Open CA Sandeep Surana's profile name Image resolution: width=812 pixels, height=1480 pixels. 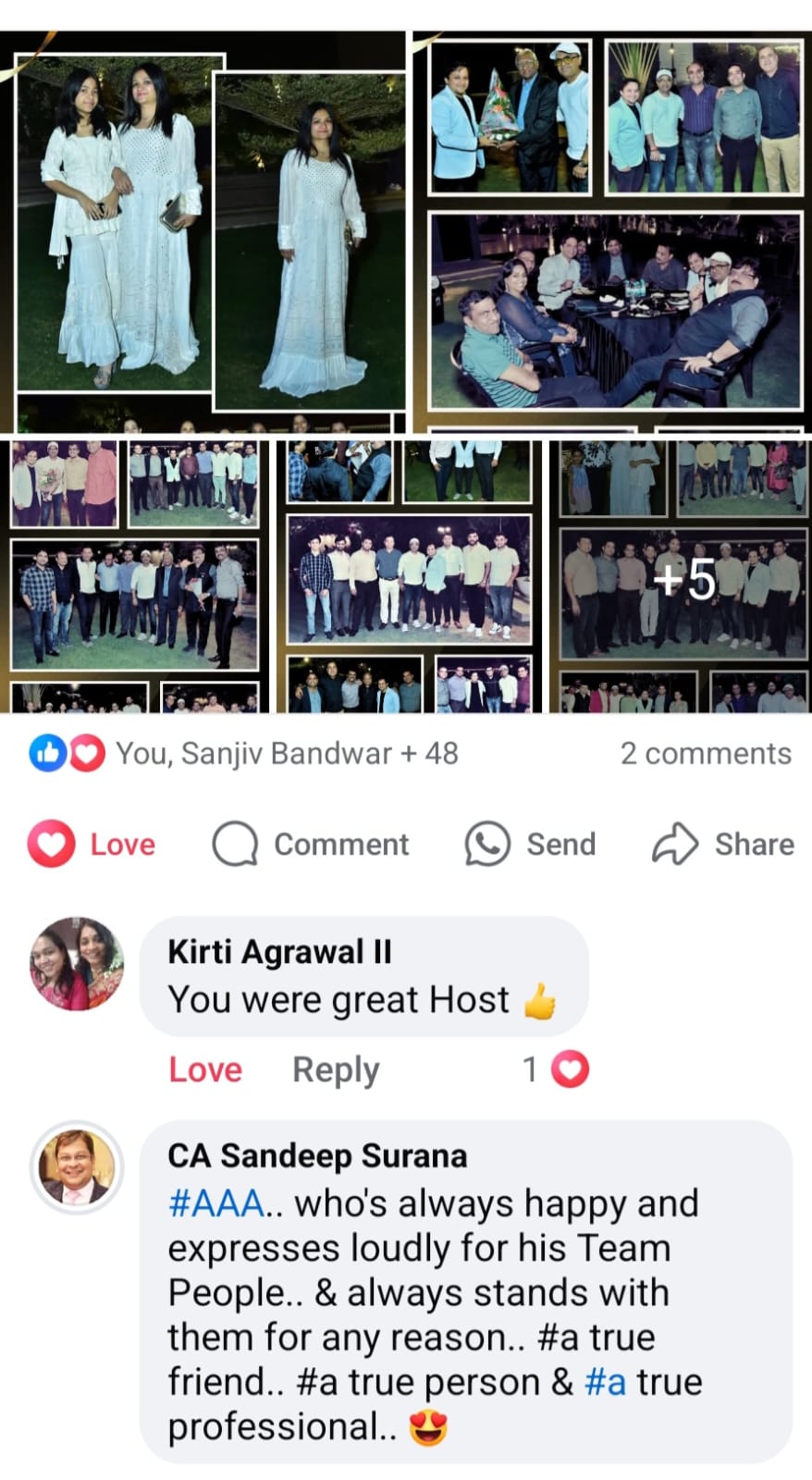click(x=317, y=1155)
